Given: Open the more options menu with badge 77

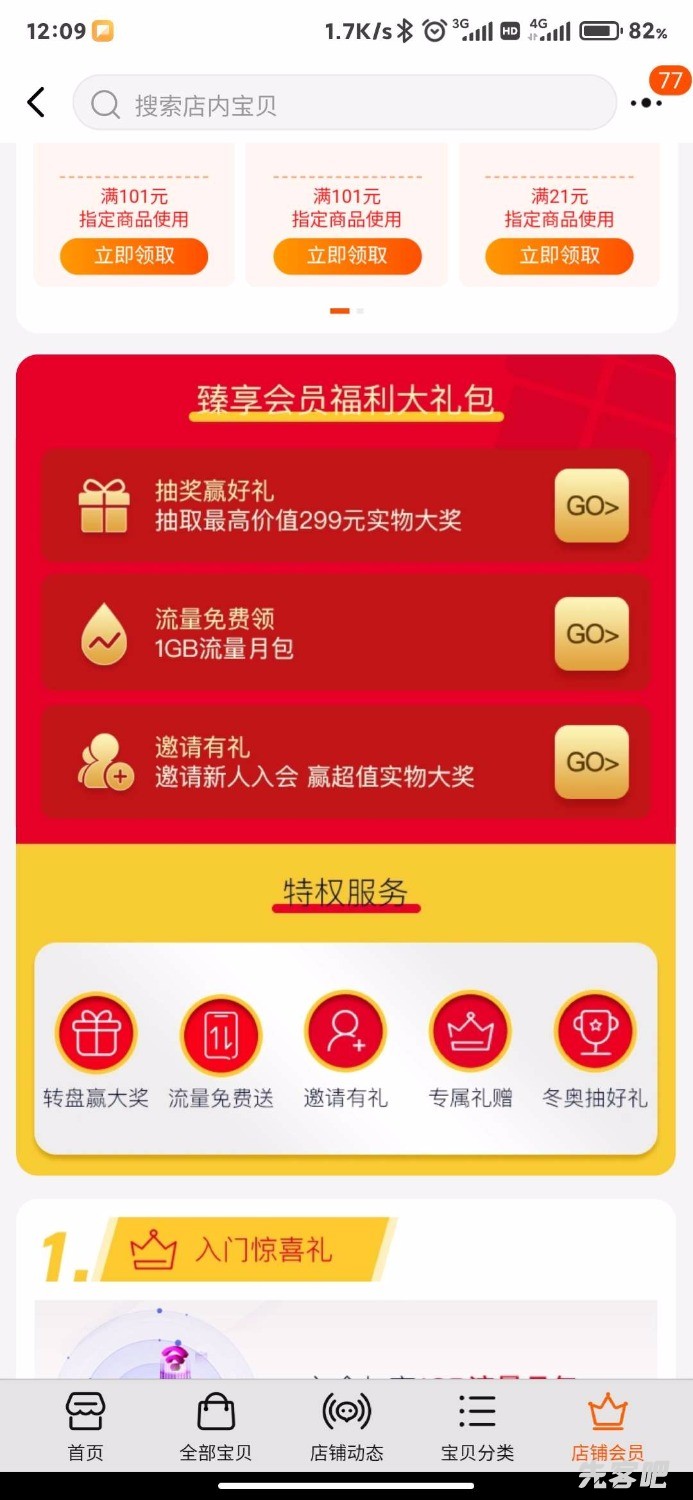Looking at the screenshot, I should tap(647, 102).
